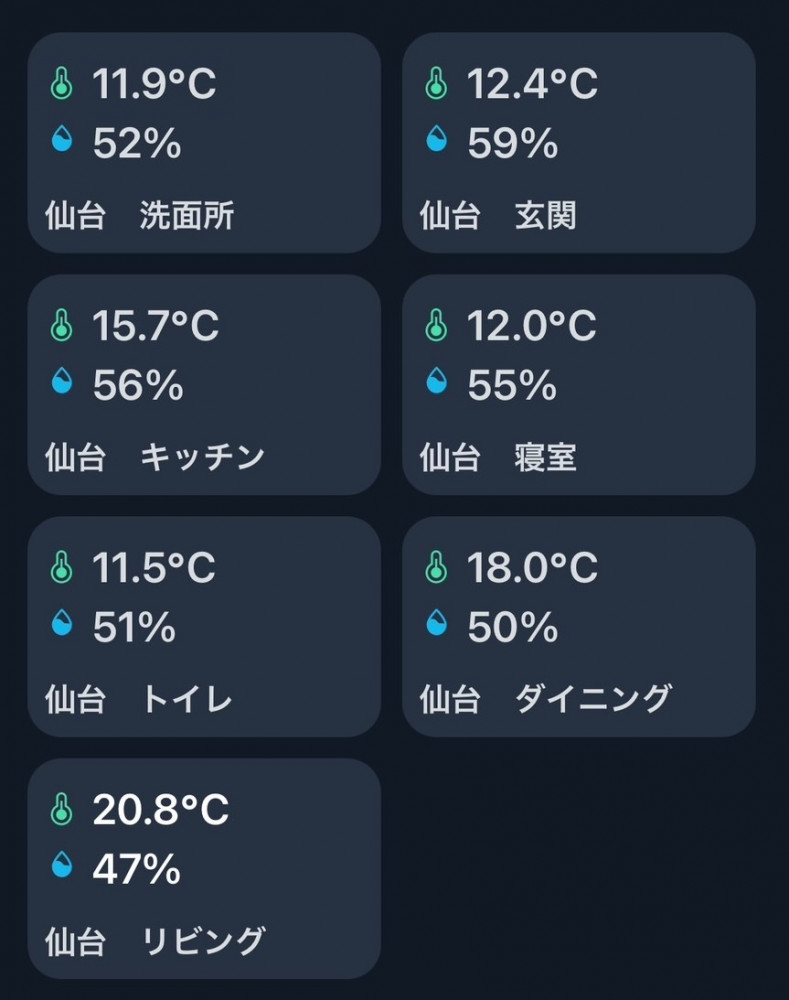
Task: Click the 仙台 寝室 label
Action: point(500,458)
